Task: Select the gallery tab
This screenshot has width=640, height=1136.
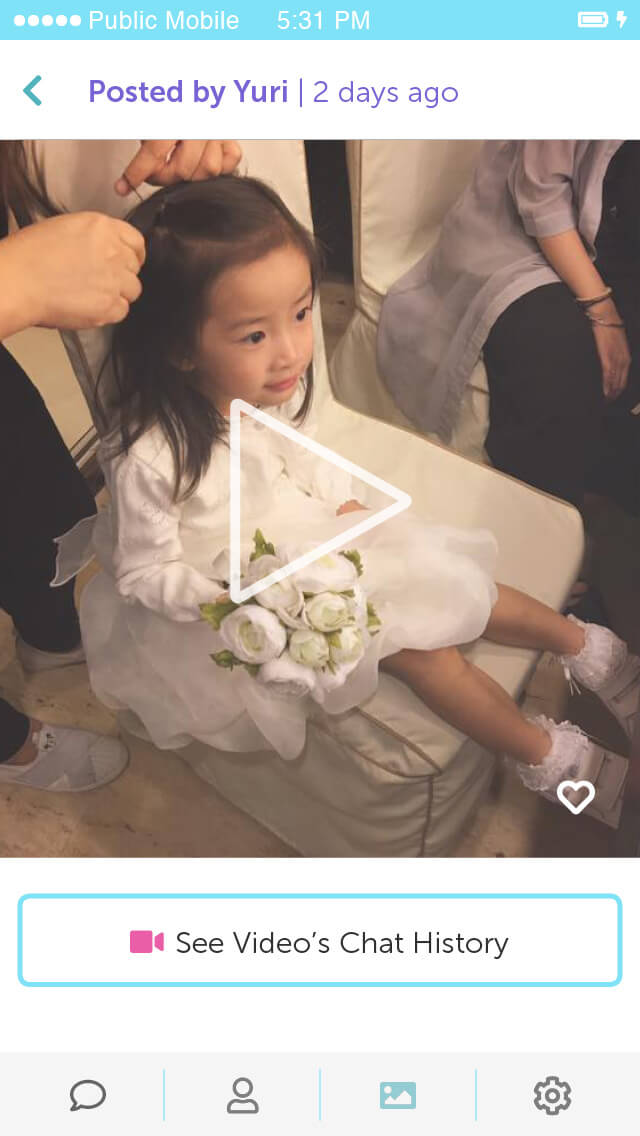Action: click(x=398, y=1096)
